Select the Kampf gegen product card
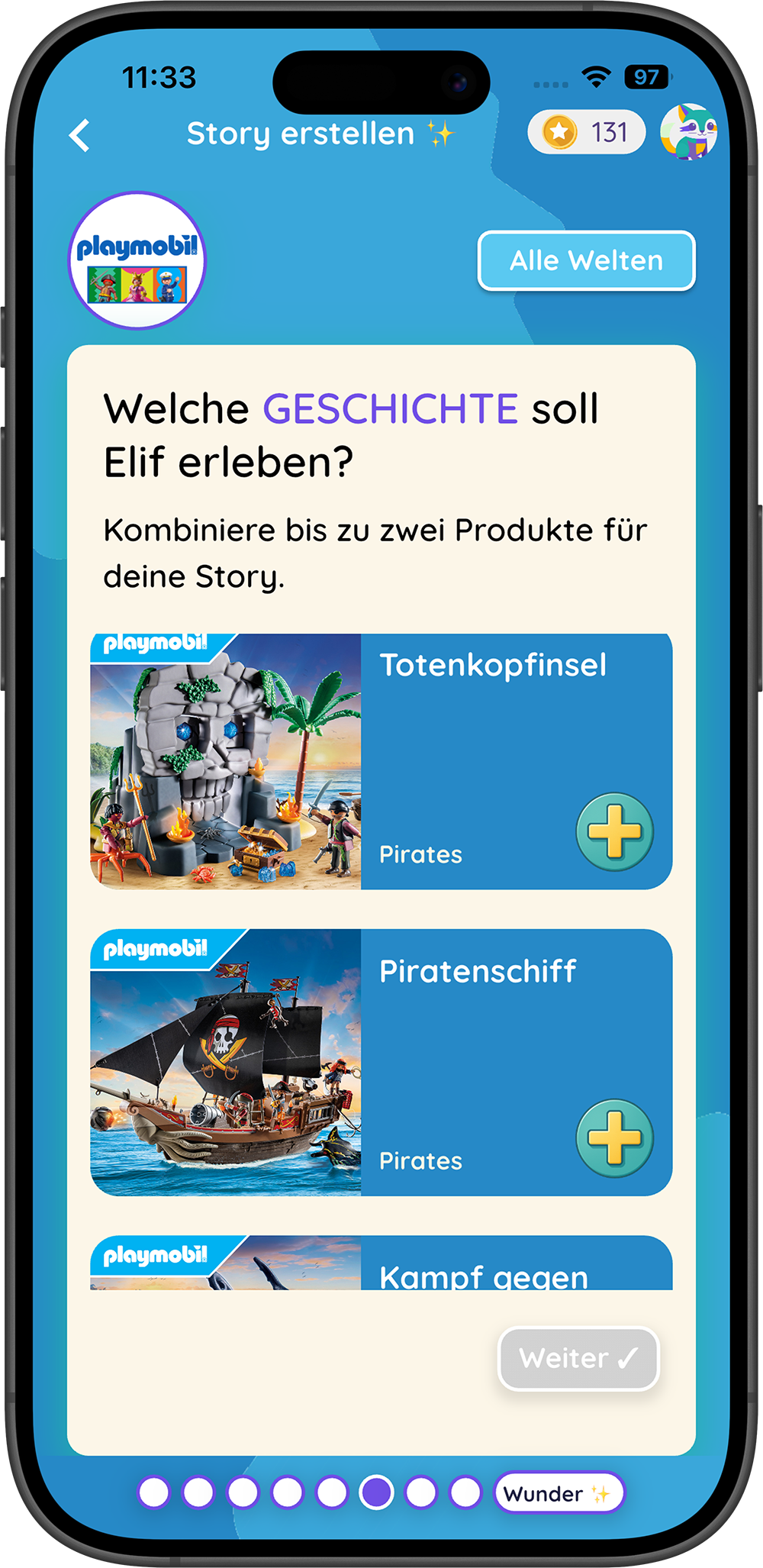Image resolution: width=763 pixels, height=1568 pixels. click(381, 1264)
